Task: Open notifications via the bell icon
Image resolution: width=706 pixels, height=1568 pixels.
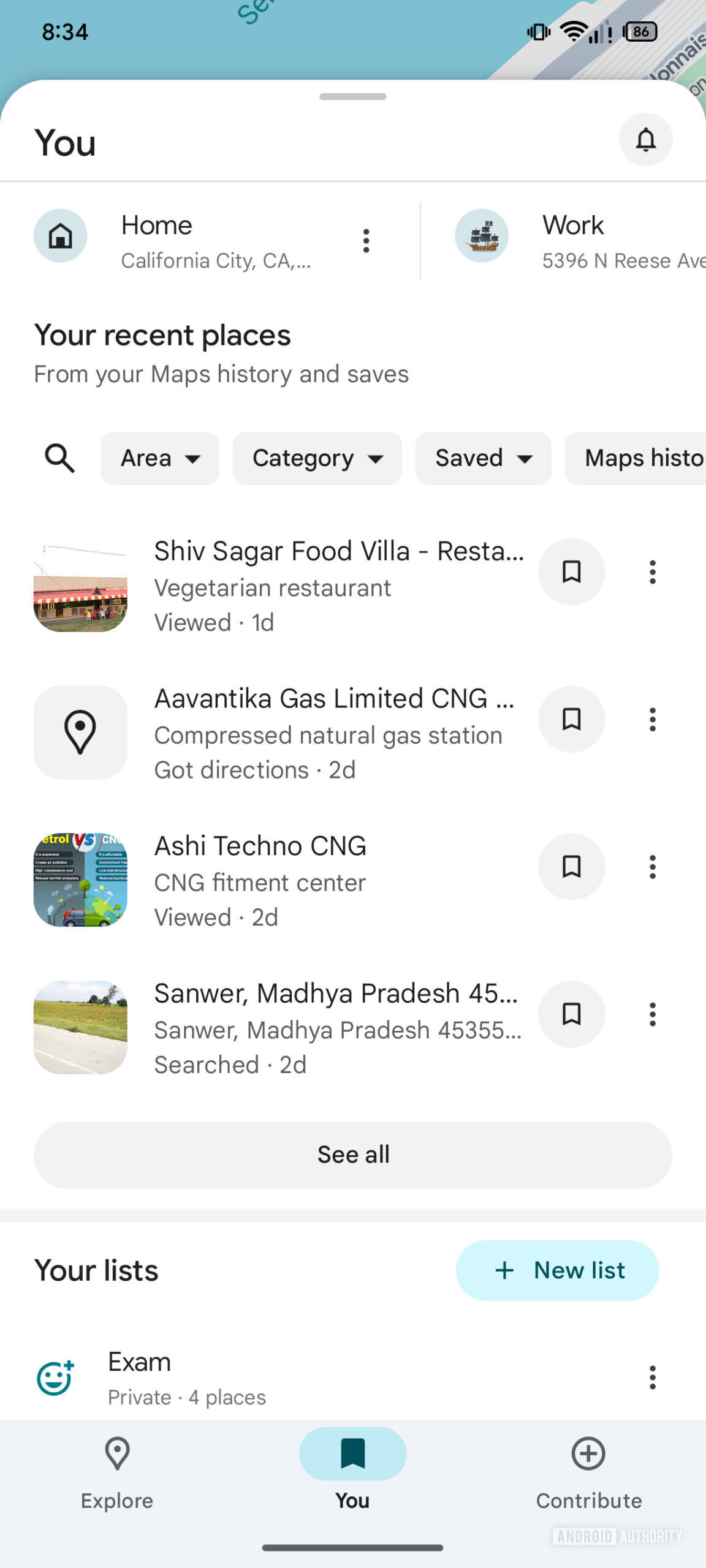Action: pyautogui.click(x=645, y=140)
